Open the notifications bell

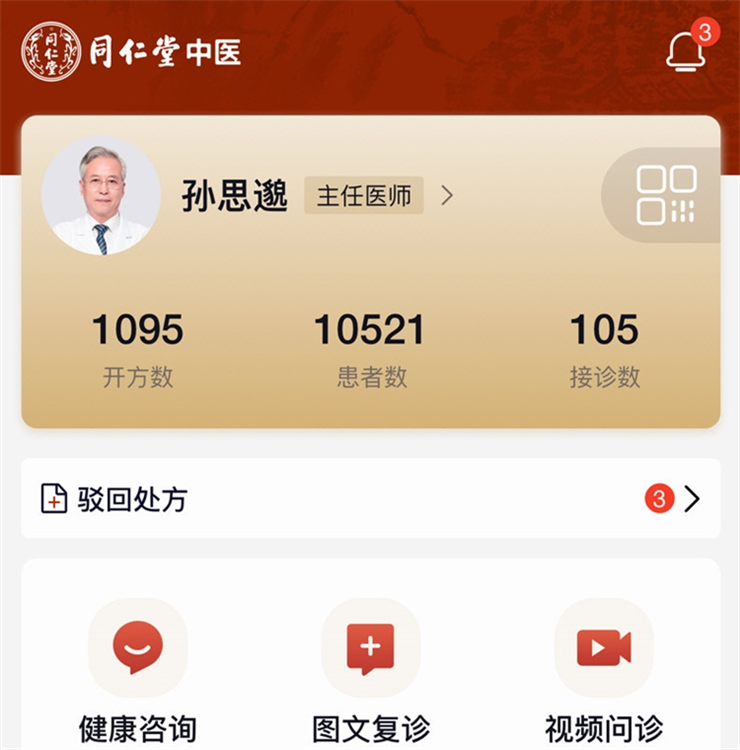(686, 50)
